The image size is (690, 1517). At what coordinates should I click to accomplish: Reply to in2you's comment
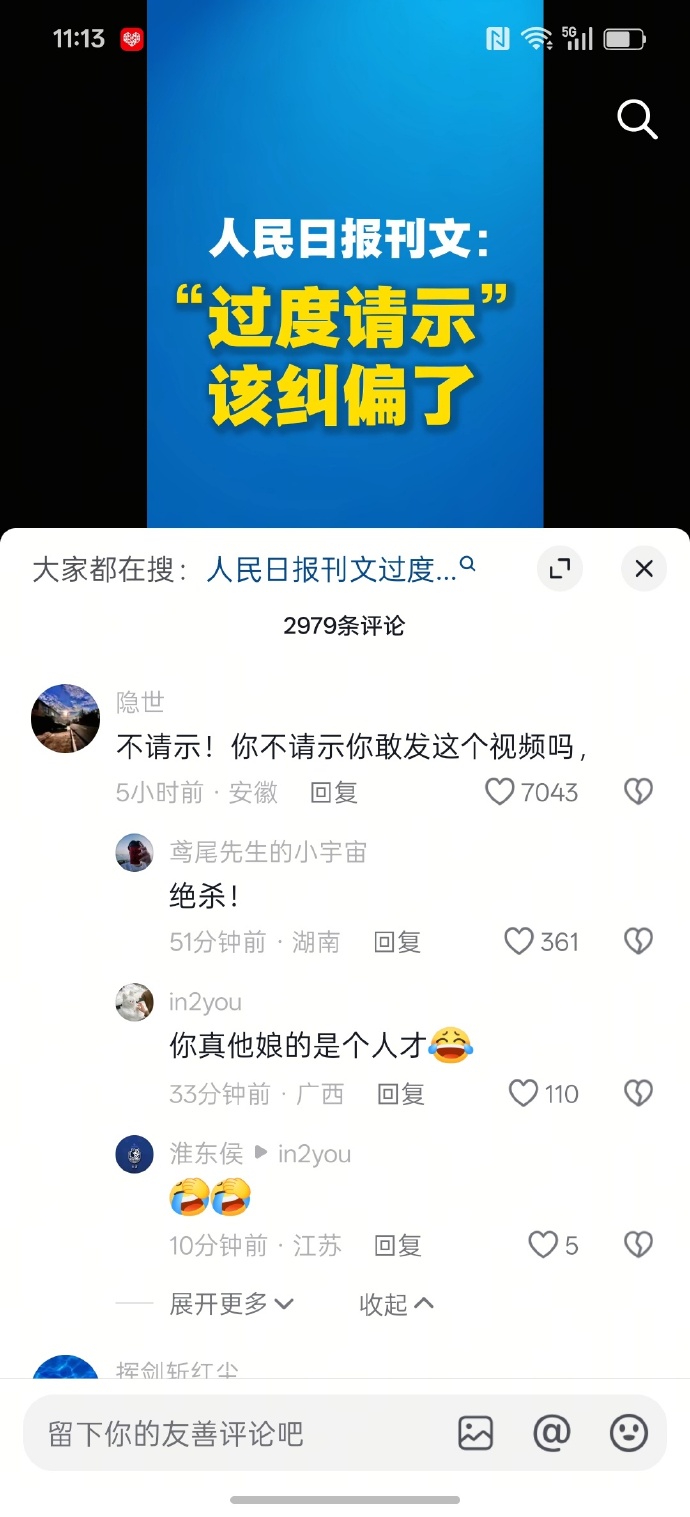tap(401, 1094)
